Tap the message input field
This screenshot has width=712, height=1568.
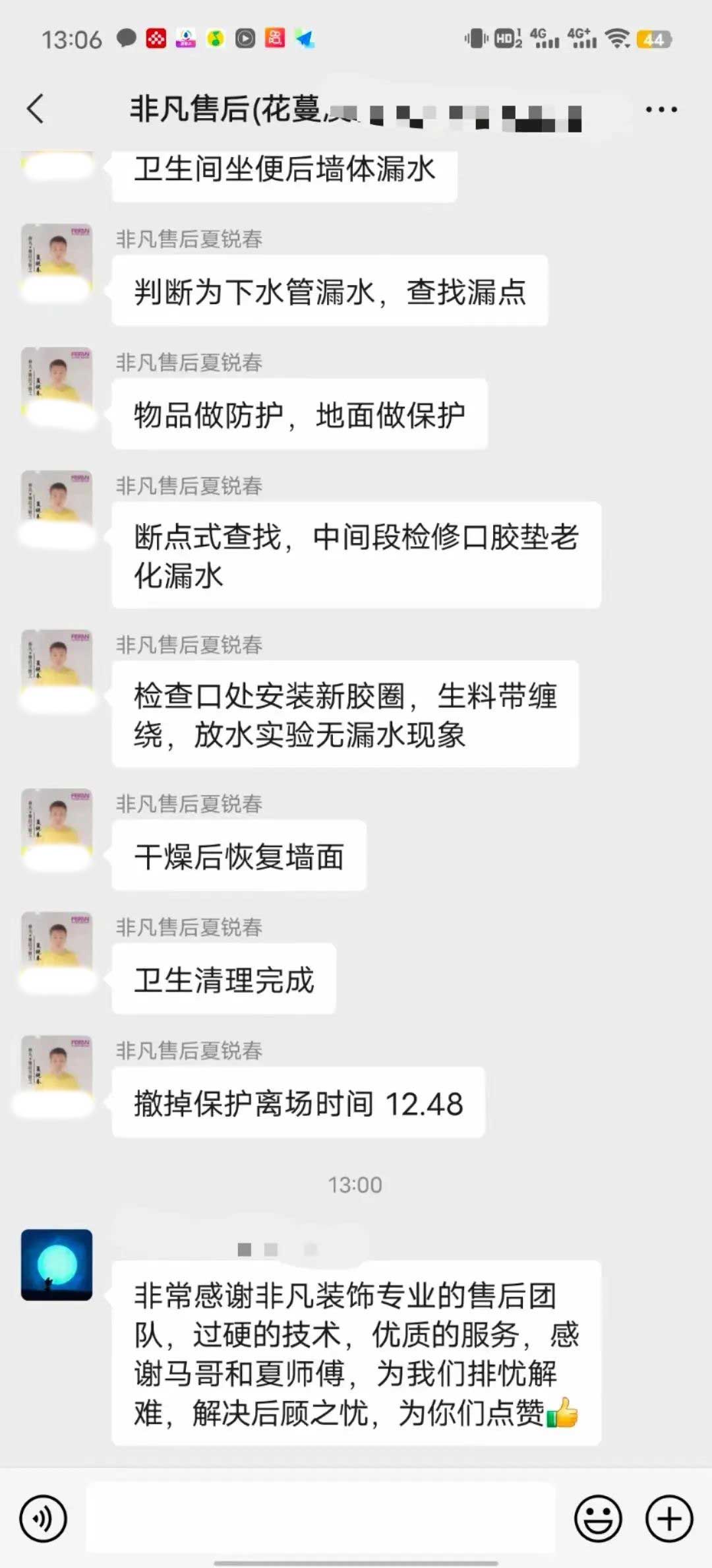[x=320, y=1519]
